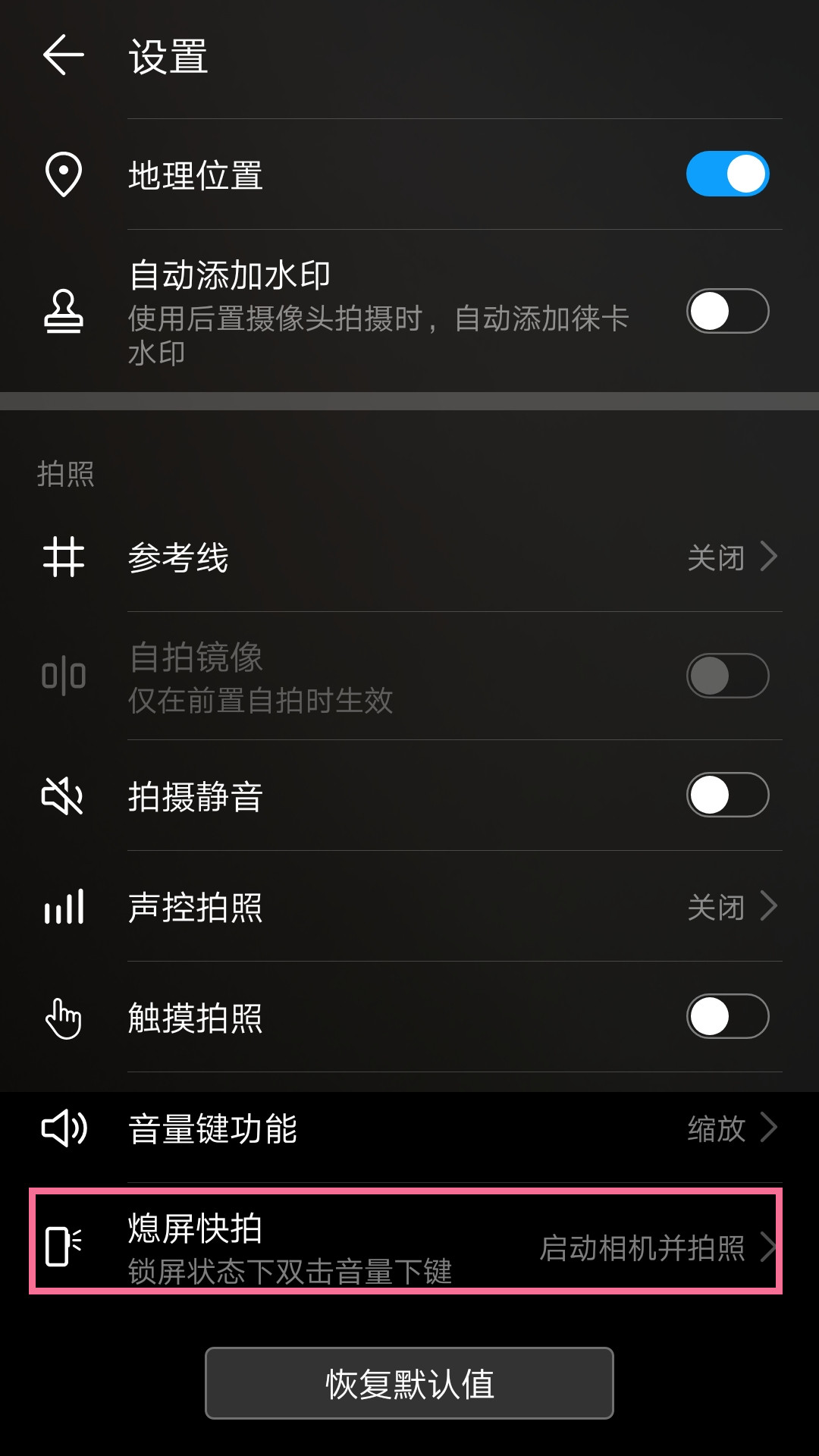Go back from the 设置 page
819x1456 pixels.
click(x=64, y=55)
